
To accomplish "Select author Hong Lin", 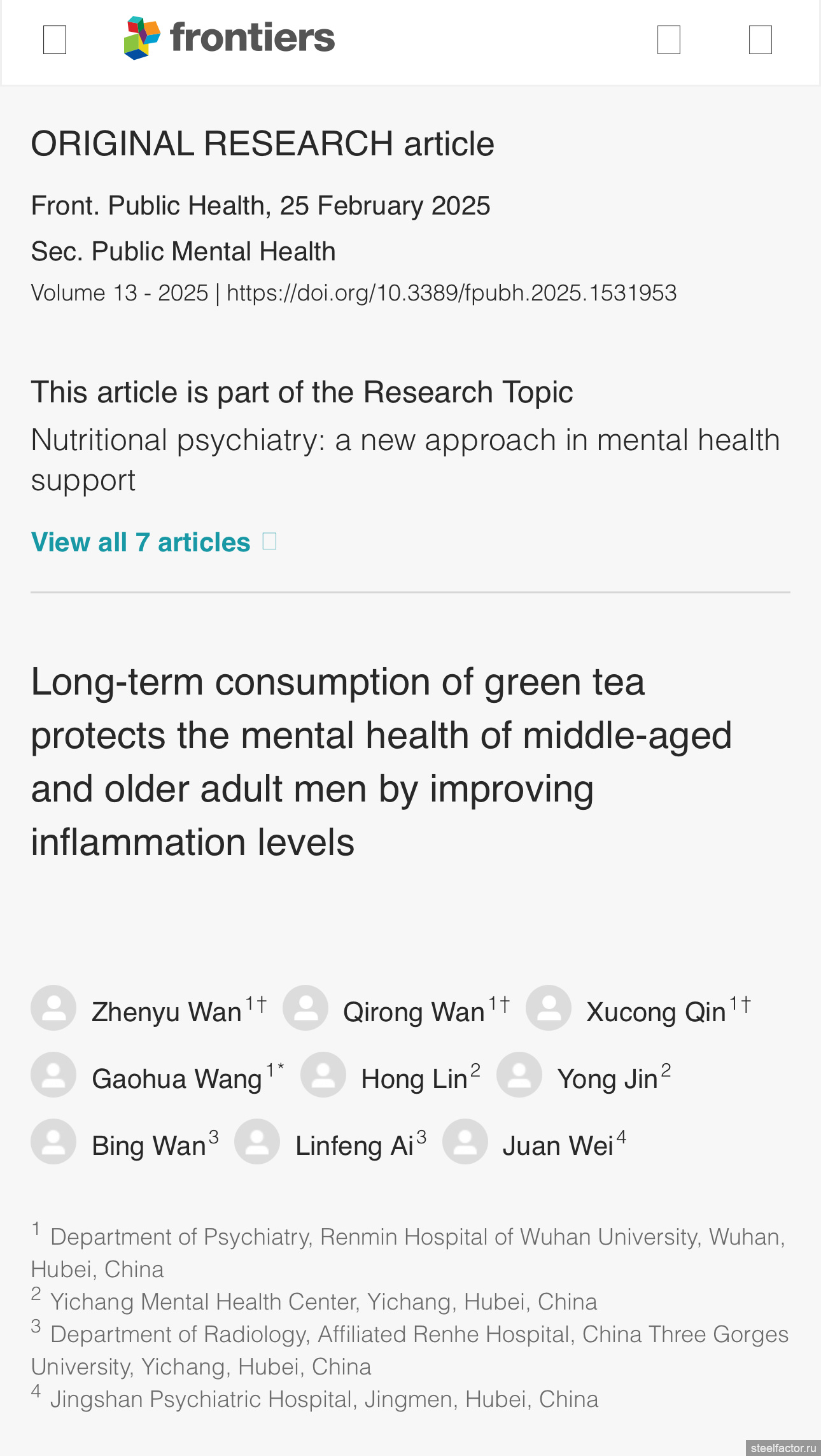I will [x=390, y=1076].
